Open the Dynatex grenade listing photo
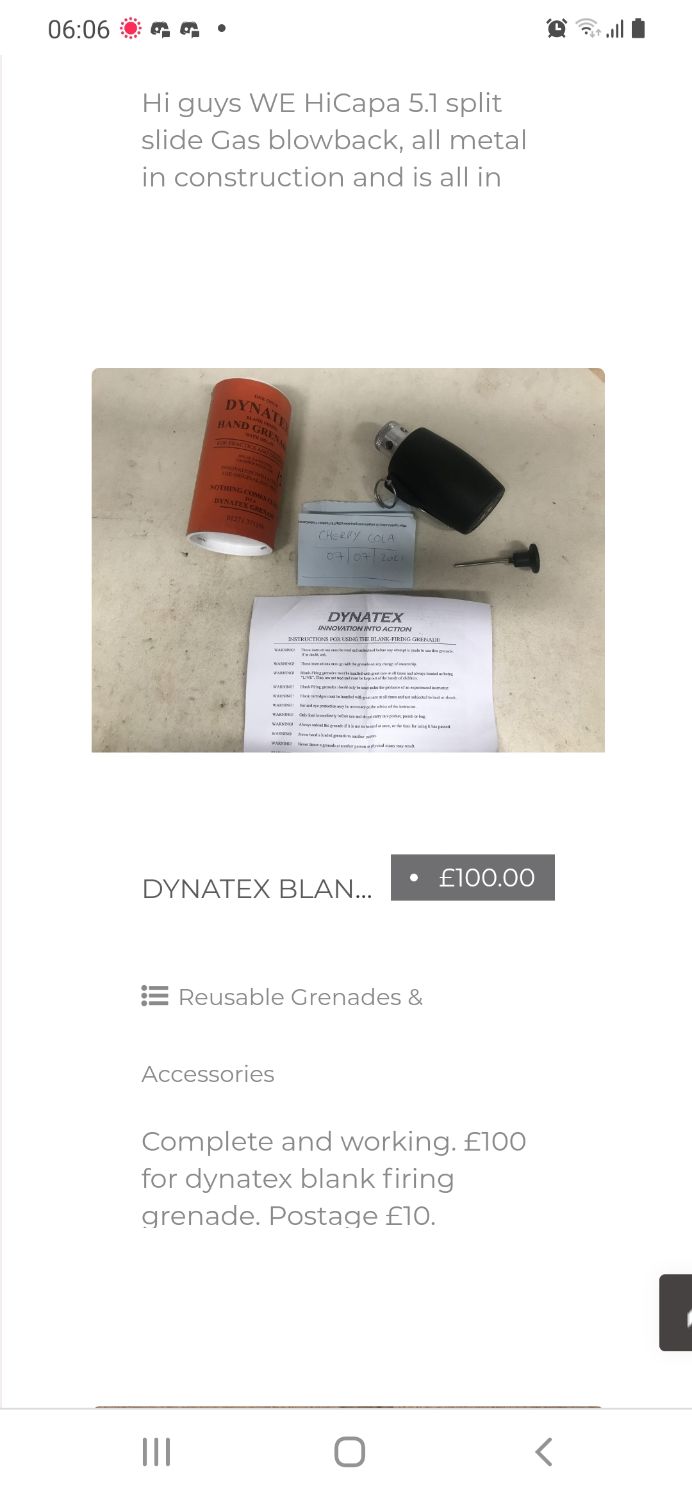The width and height of the screenshot is (692, 1500). pyautogui.click(x=347, y=560)
